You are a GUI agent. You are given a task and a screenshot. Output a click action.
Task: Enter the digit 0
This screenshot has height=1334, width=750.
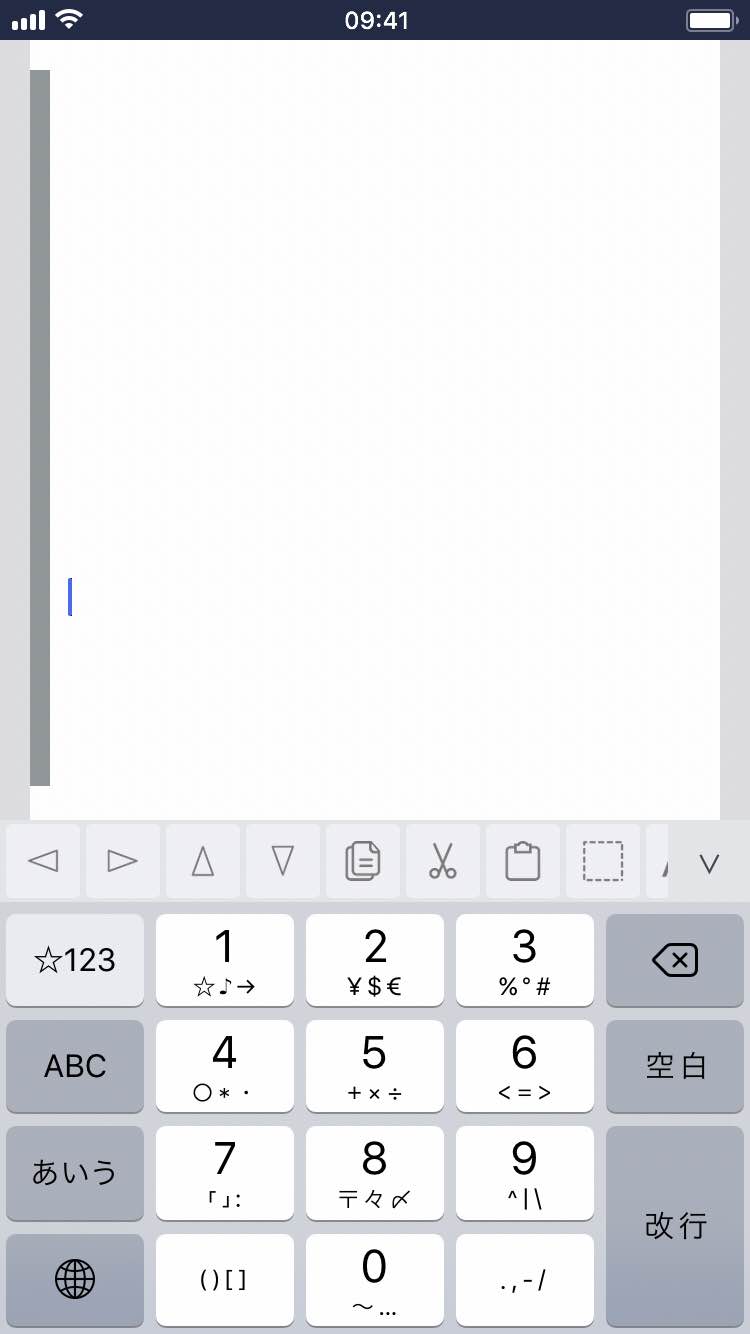(375, 1278)
